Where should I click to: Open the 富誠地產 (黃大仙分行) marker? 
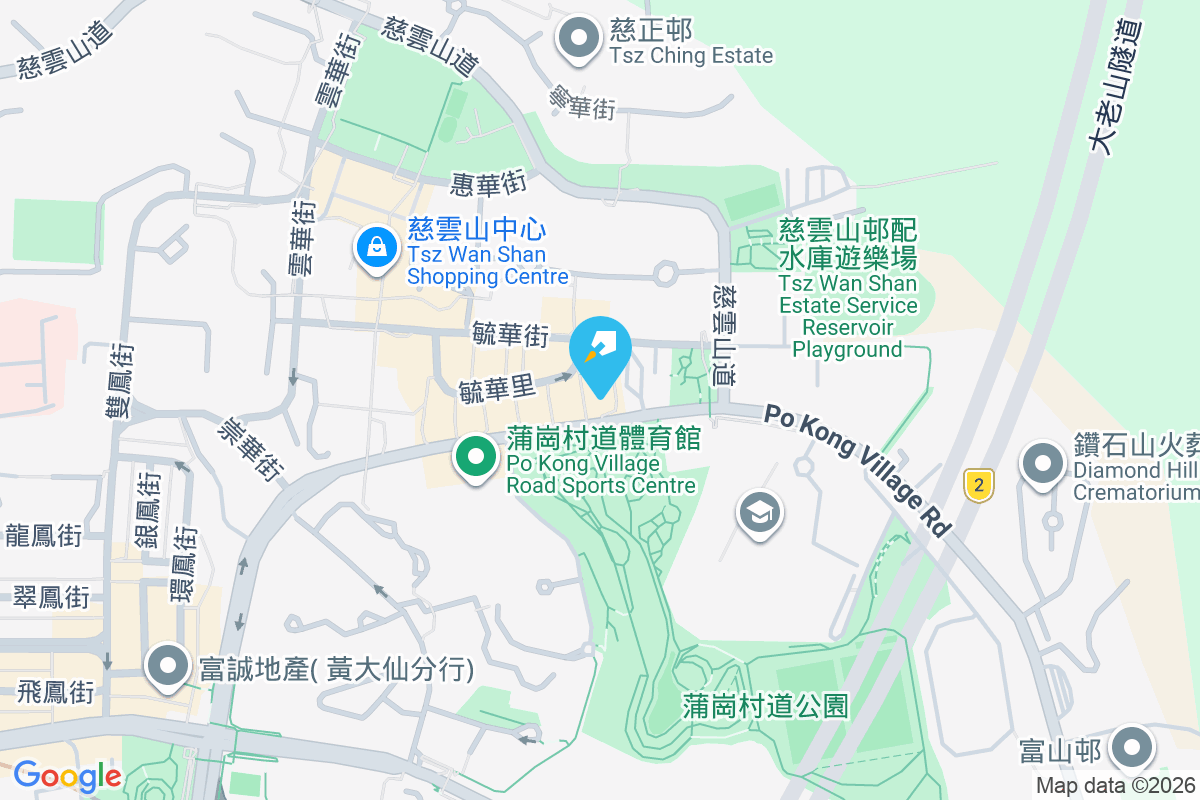click(168, 666)
